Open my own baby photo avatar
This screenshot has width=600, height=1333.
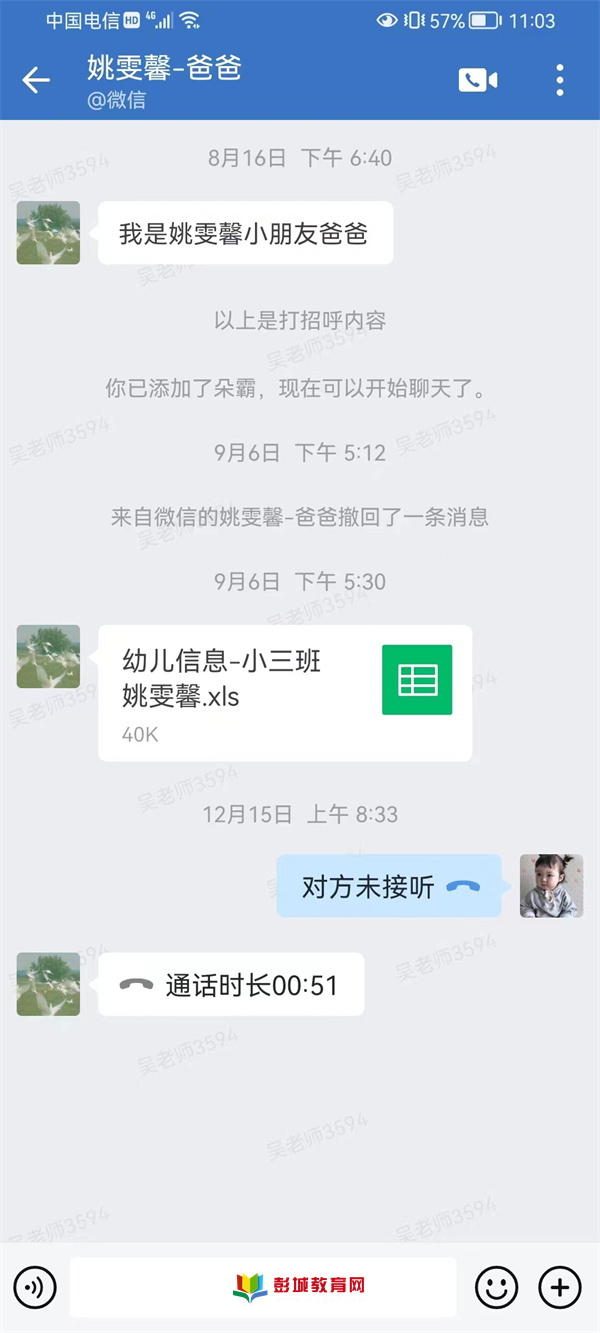pos(551,886)
